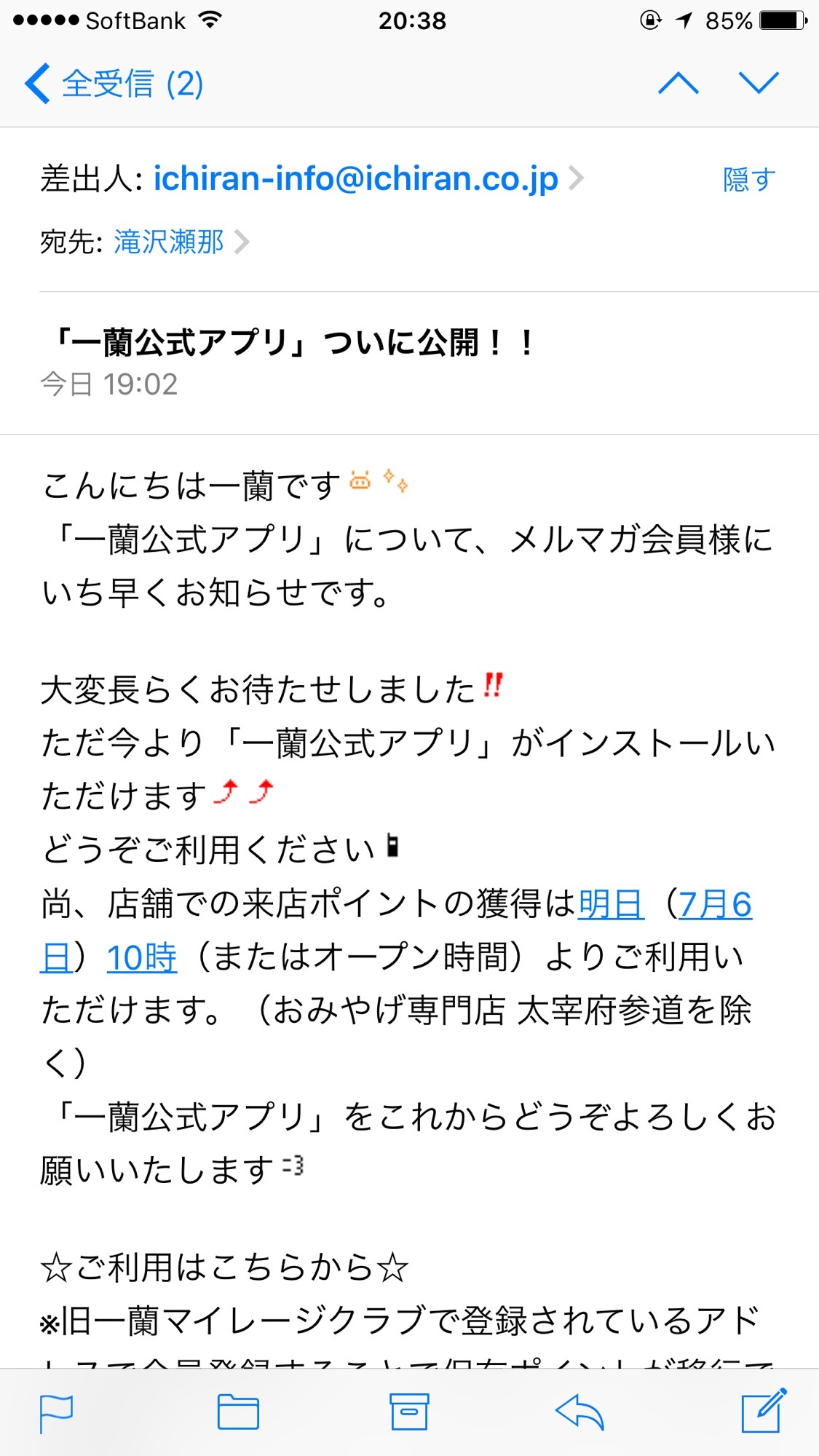Tap 隠す to hide header details
819x1456 pixels.
tap(748, 179)
